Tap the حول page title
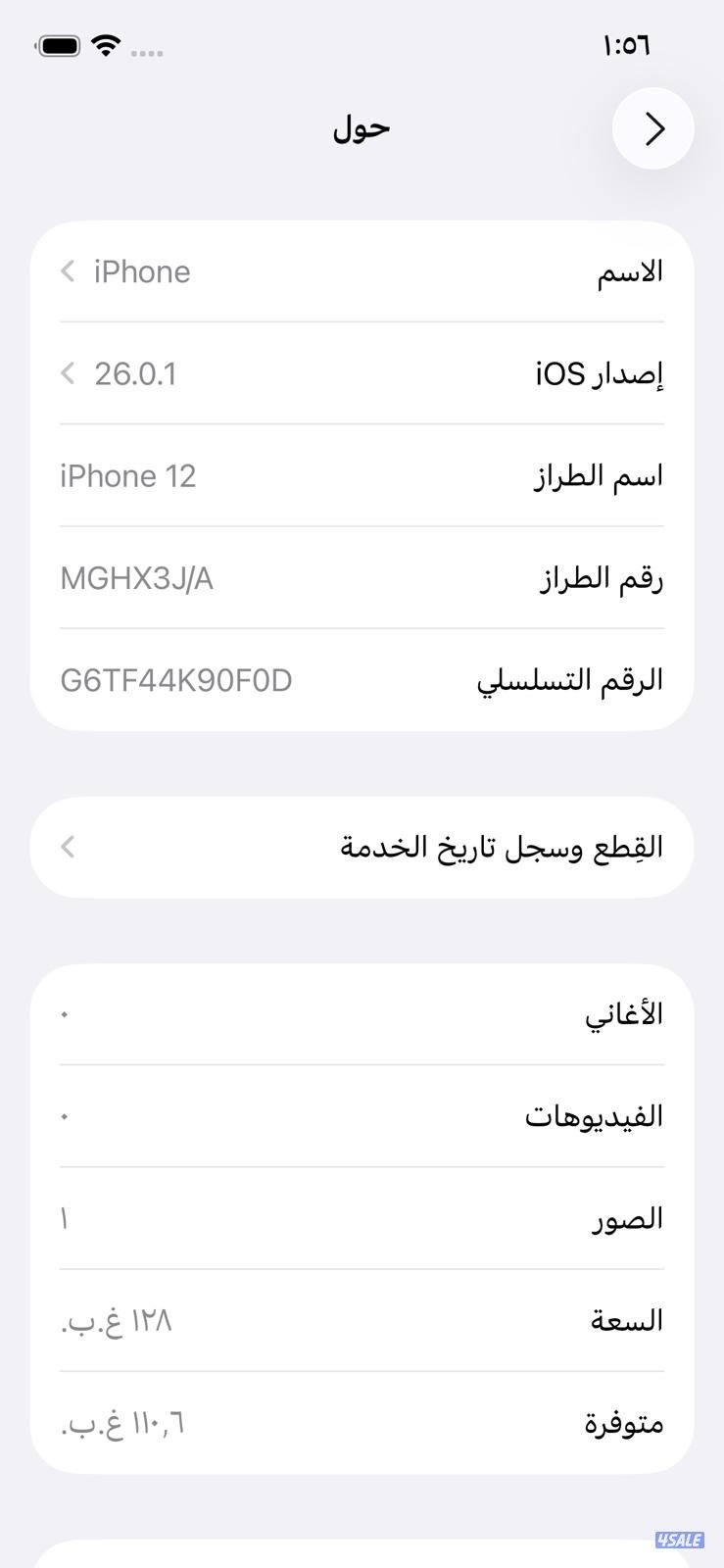The image size is (724, 1568). 361,127
